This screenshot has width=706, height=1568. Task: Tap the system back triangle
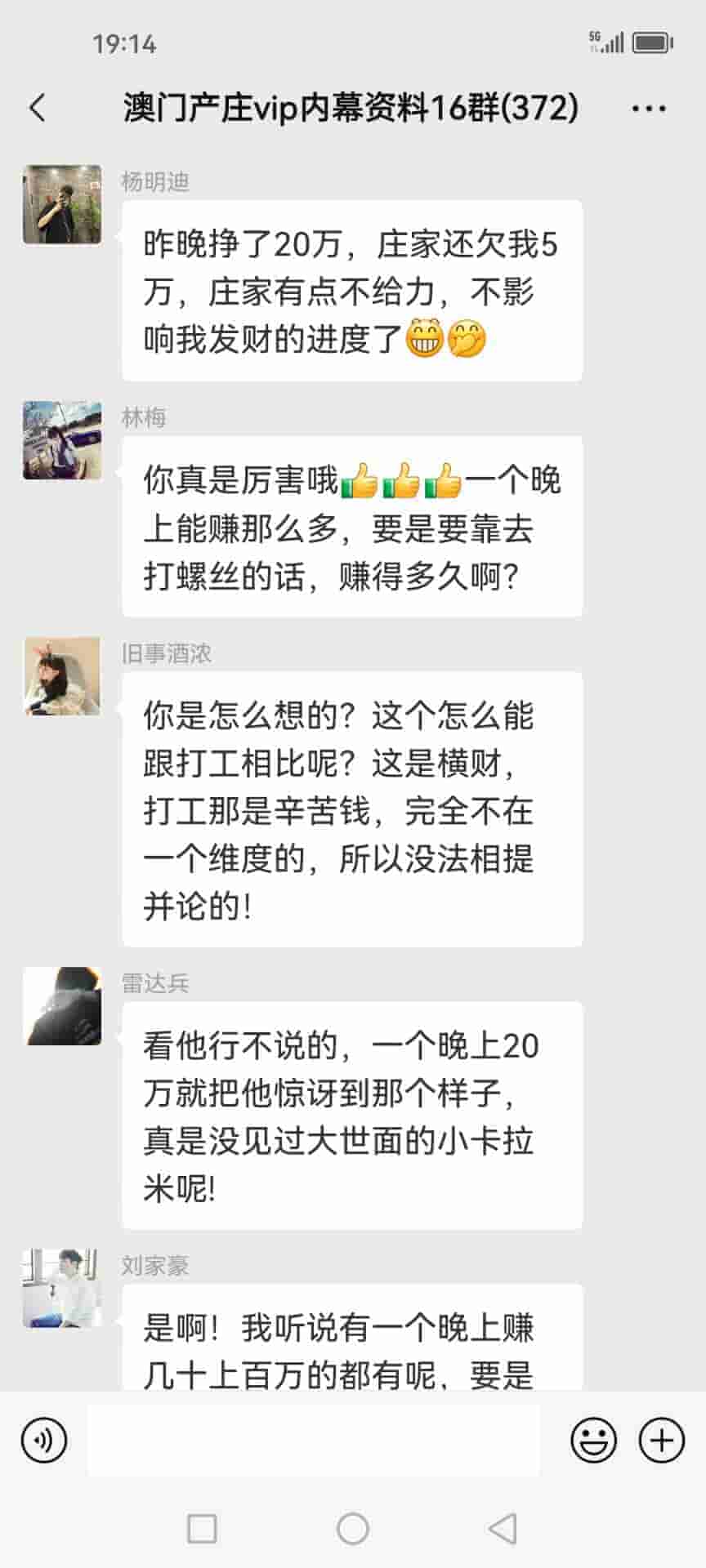tap(503, 1529)
